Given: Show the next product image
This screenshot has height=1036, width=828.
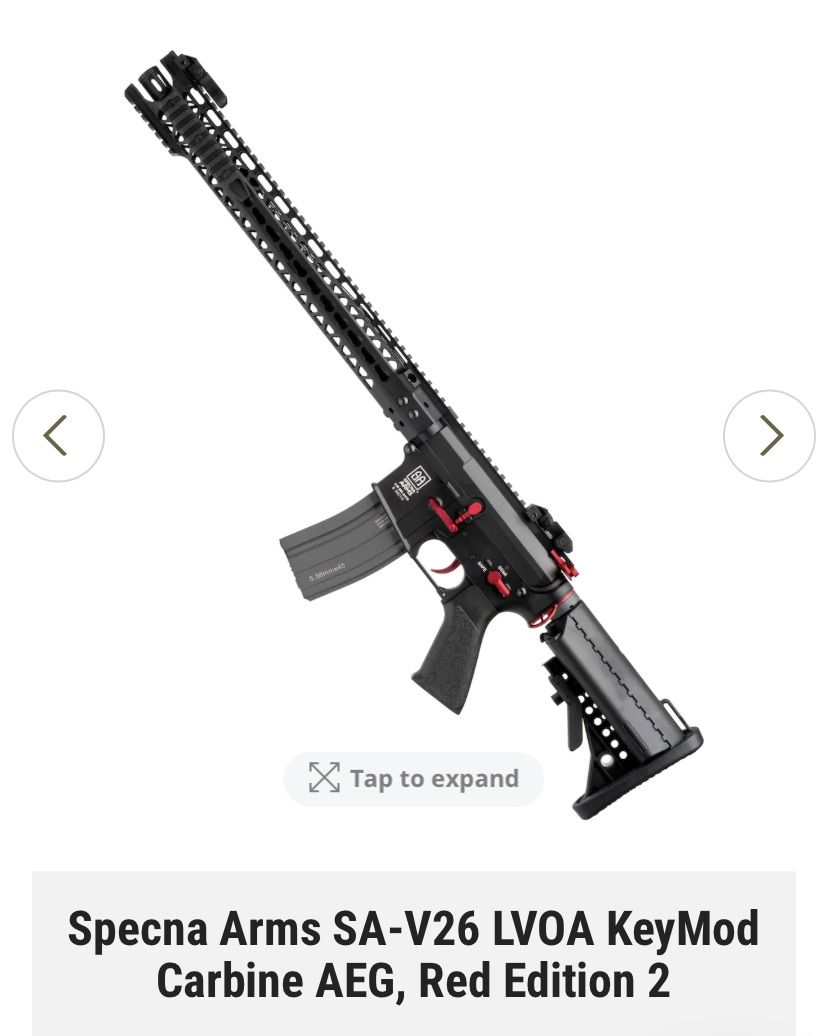Looking at the screenshot, I should tap(769, 436).
